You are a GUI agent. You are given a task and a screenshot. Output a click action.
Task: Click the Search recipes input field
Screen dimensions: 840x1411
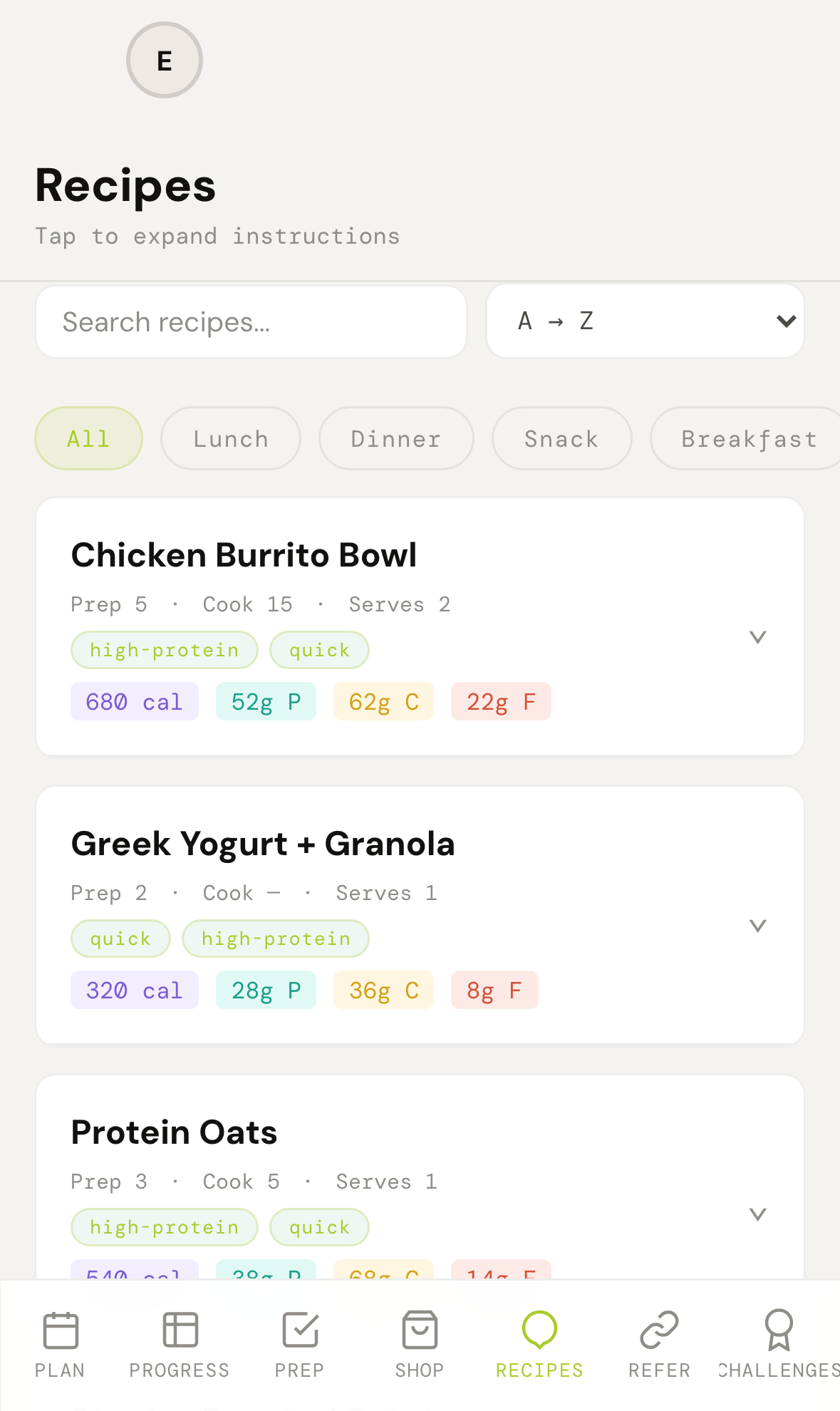pos(251,321)
